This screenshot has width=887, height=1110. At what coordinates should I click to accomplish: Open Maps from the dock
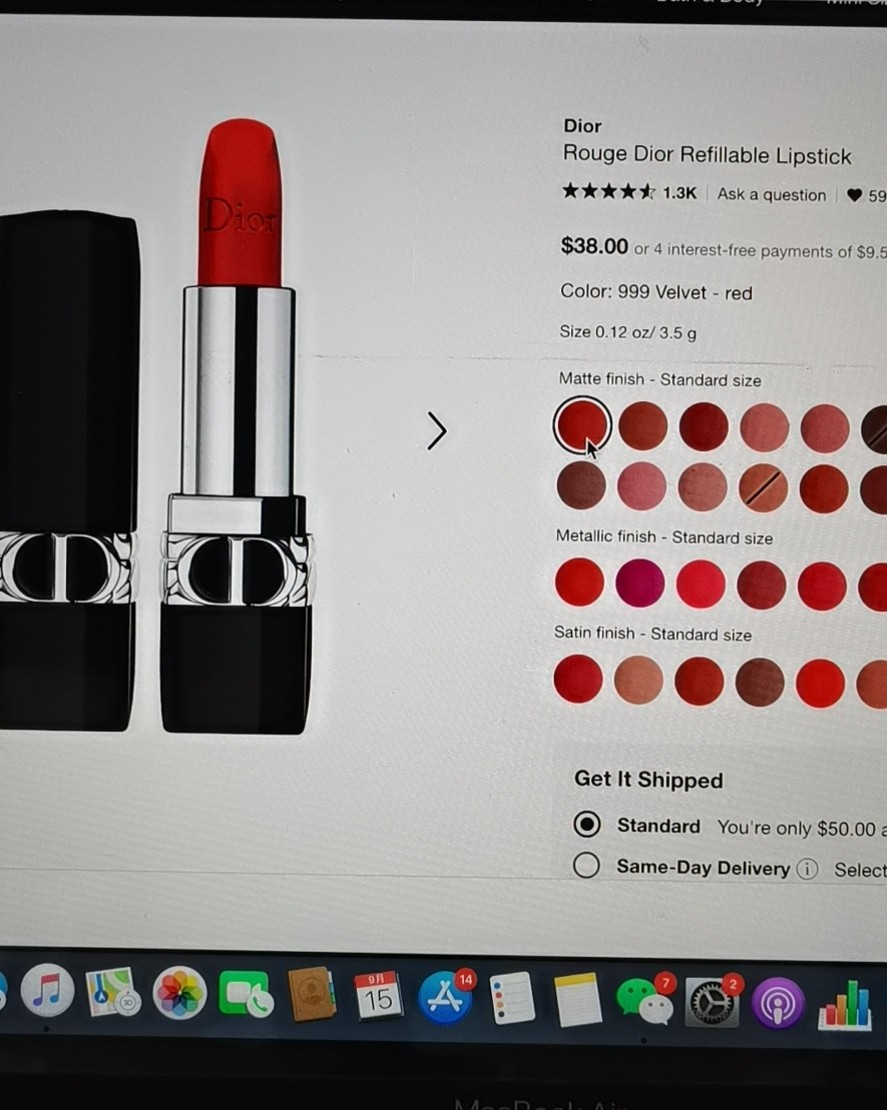pyautogui.click(x=111, y=993)
